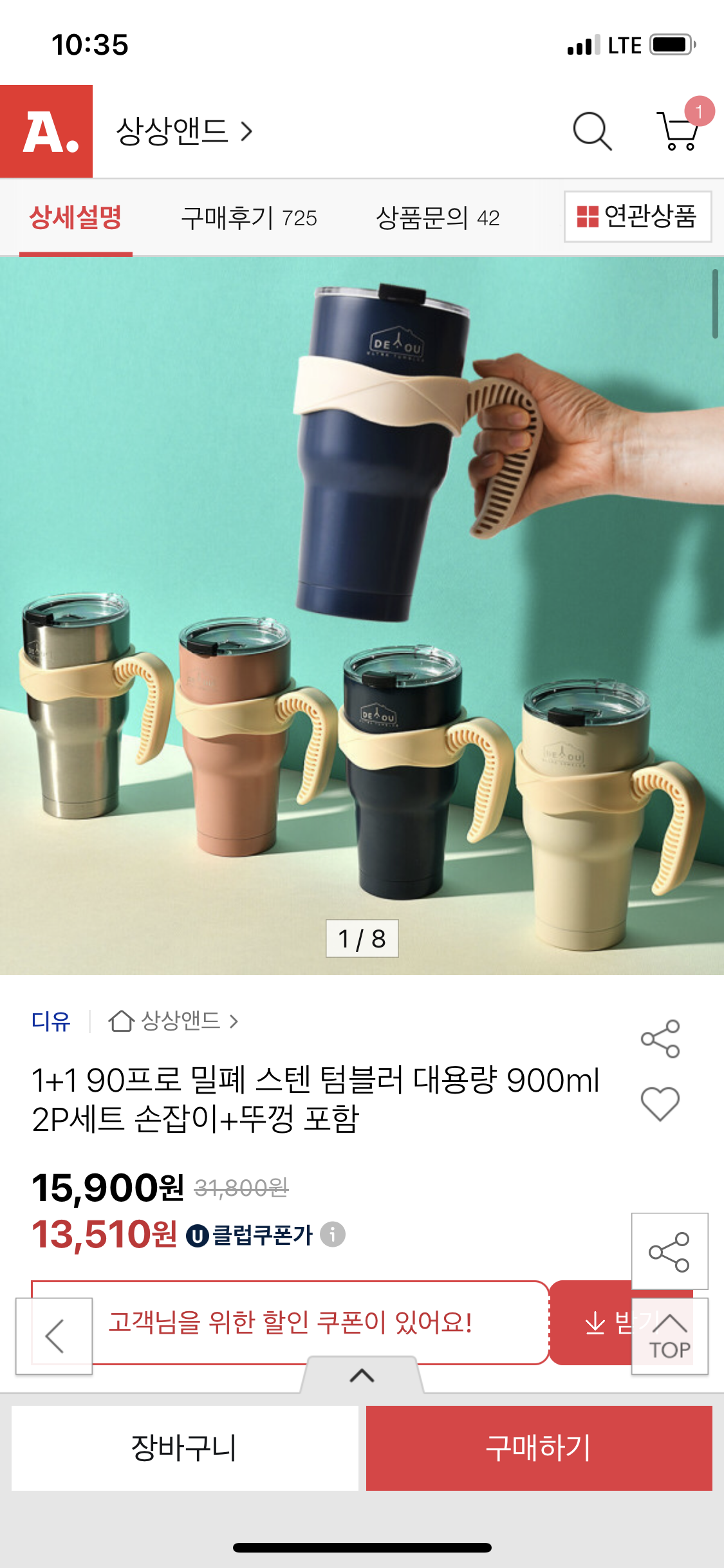Add the item to 장바구니
The image size is (724, 1568).
pos(185,1448)
